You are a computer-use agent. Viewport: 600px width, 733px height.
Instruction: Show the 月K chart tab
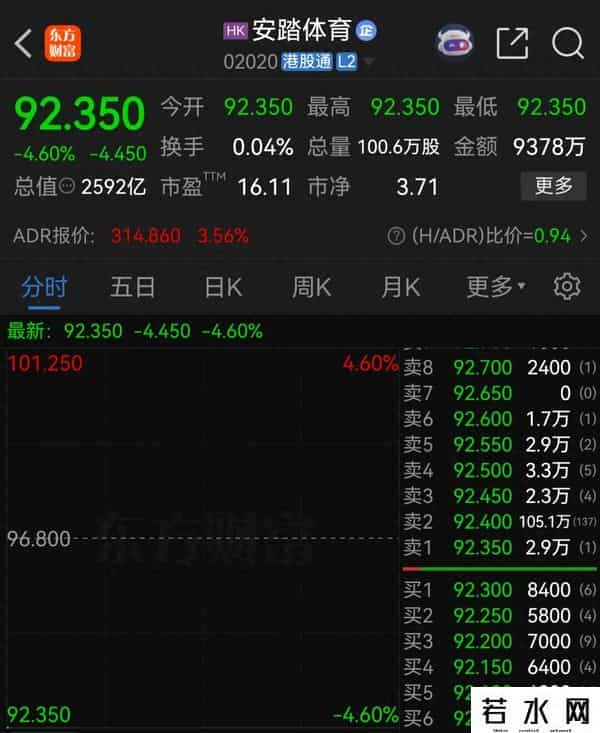(x=400, y=287)
